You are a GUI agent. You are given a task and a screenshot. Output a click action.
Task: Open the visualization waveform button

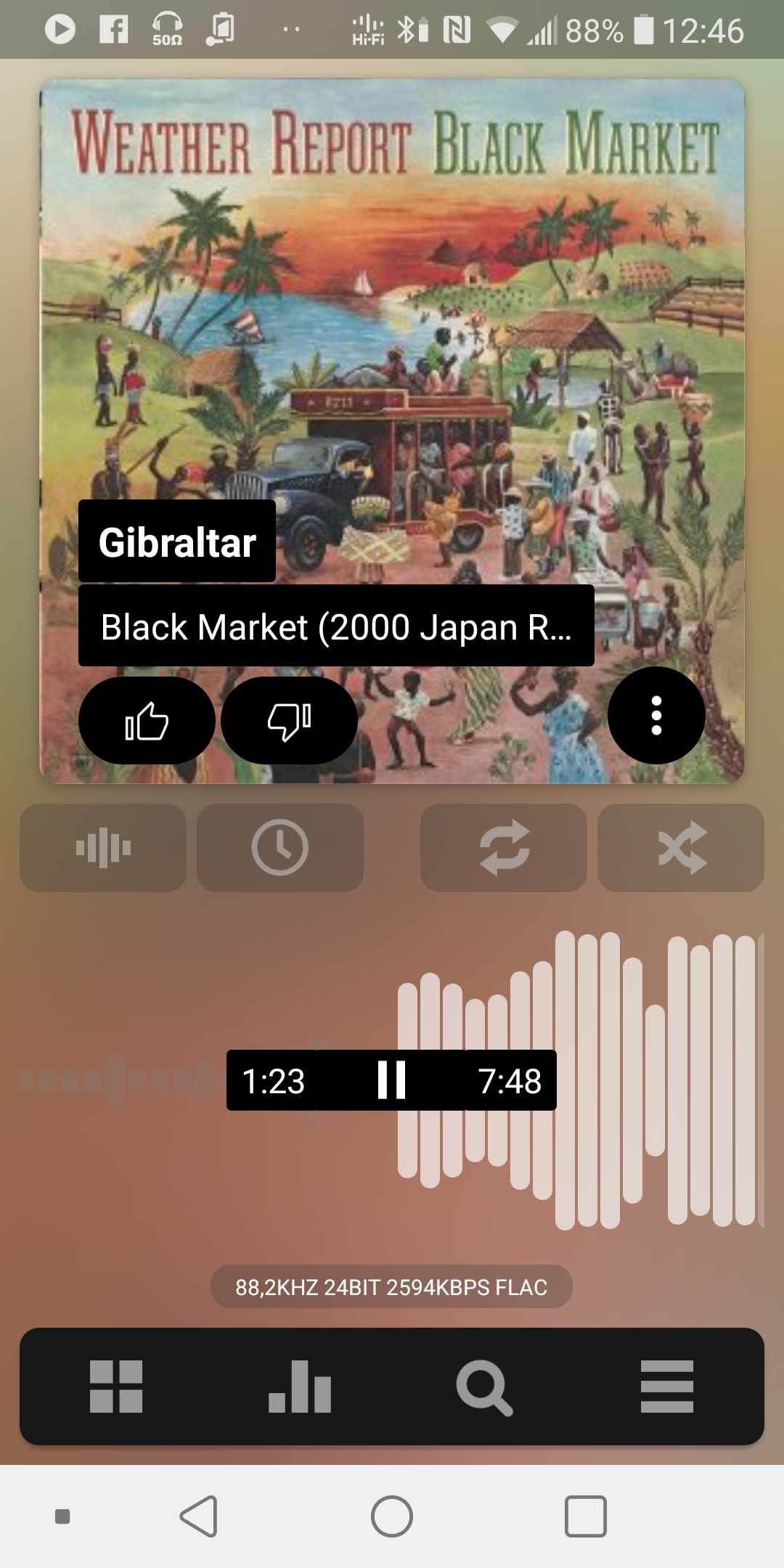click(103, 847)
